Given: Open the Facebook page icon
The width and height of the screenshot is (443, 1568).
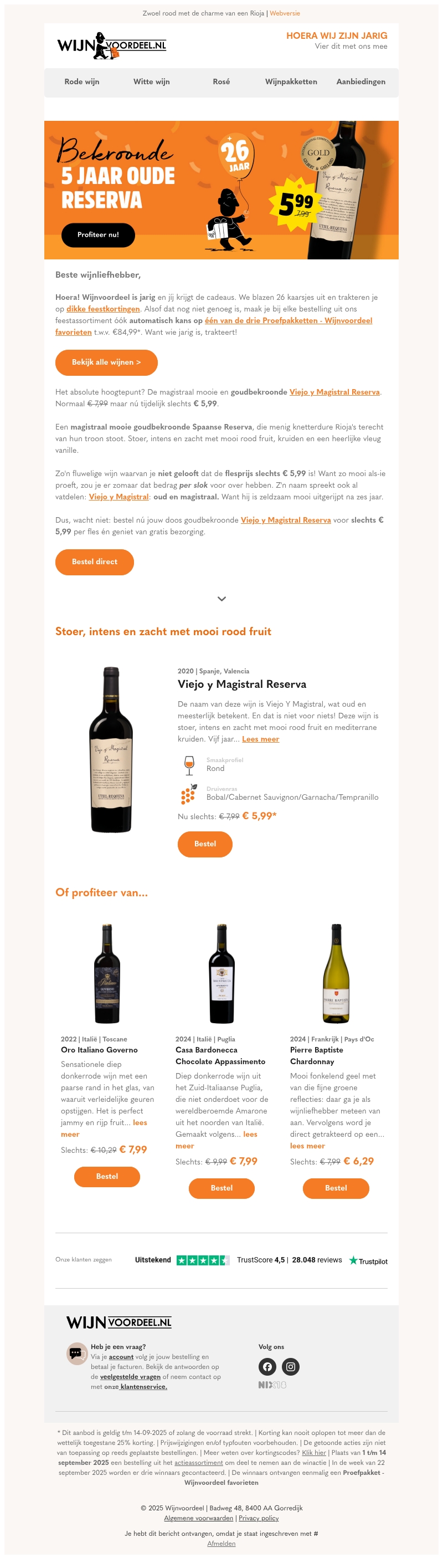Looking at the screenshot, I should [267, 1367].
